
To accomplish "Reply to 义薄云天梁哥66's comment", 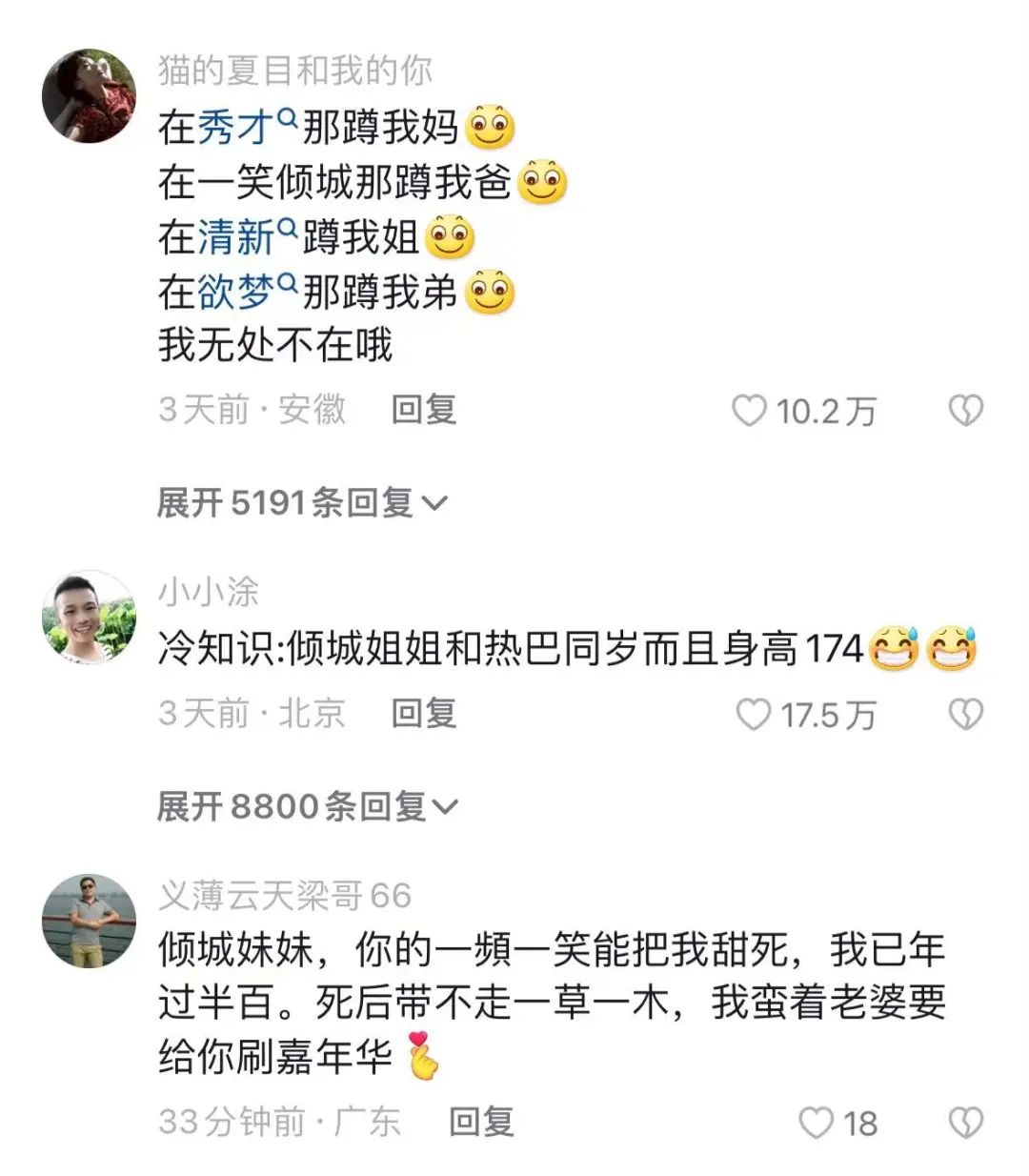I will click(481, 1122).
